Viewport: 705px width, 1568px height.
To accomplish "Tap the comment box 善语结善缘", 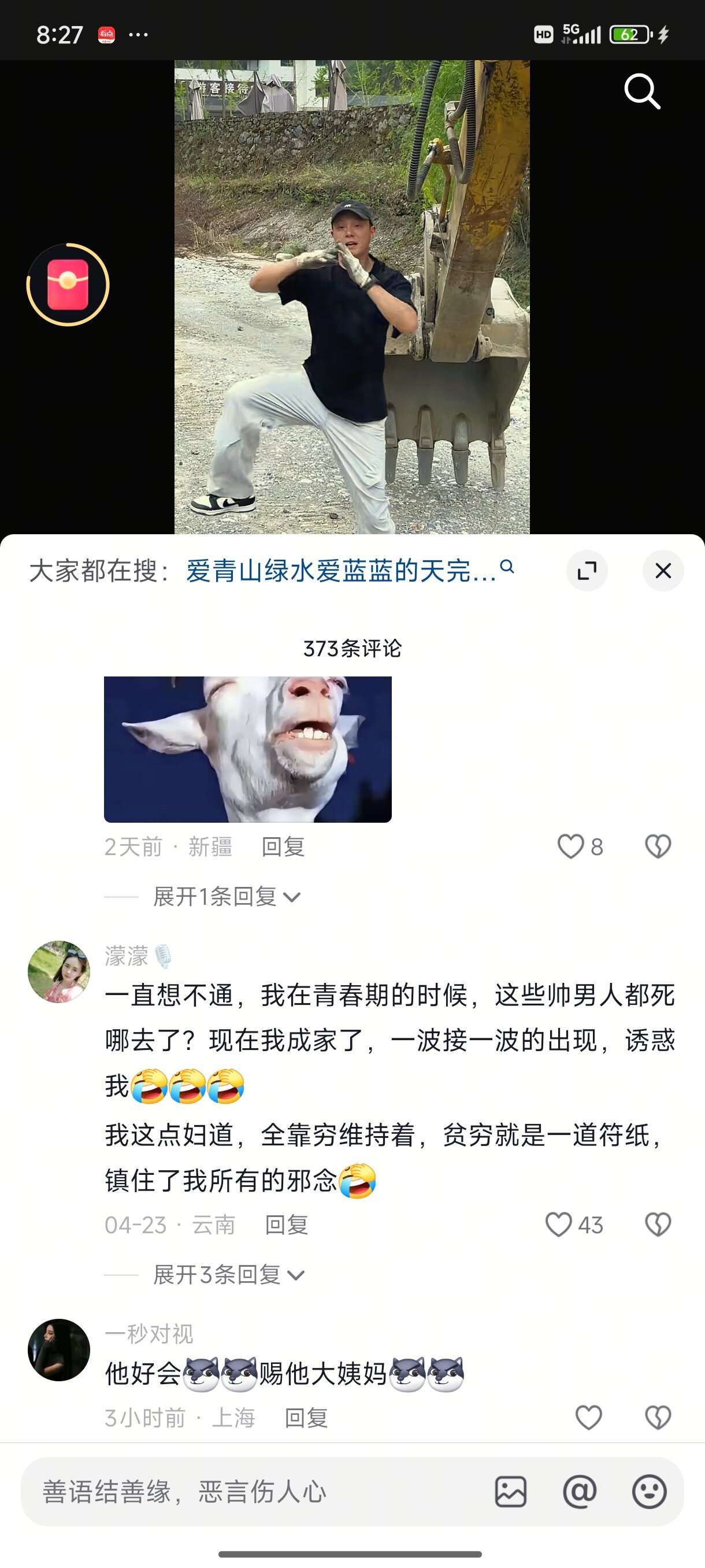I will pyautogui.click(x=243, y=1492).
